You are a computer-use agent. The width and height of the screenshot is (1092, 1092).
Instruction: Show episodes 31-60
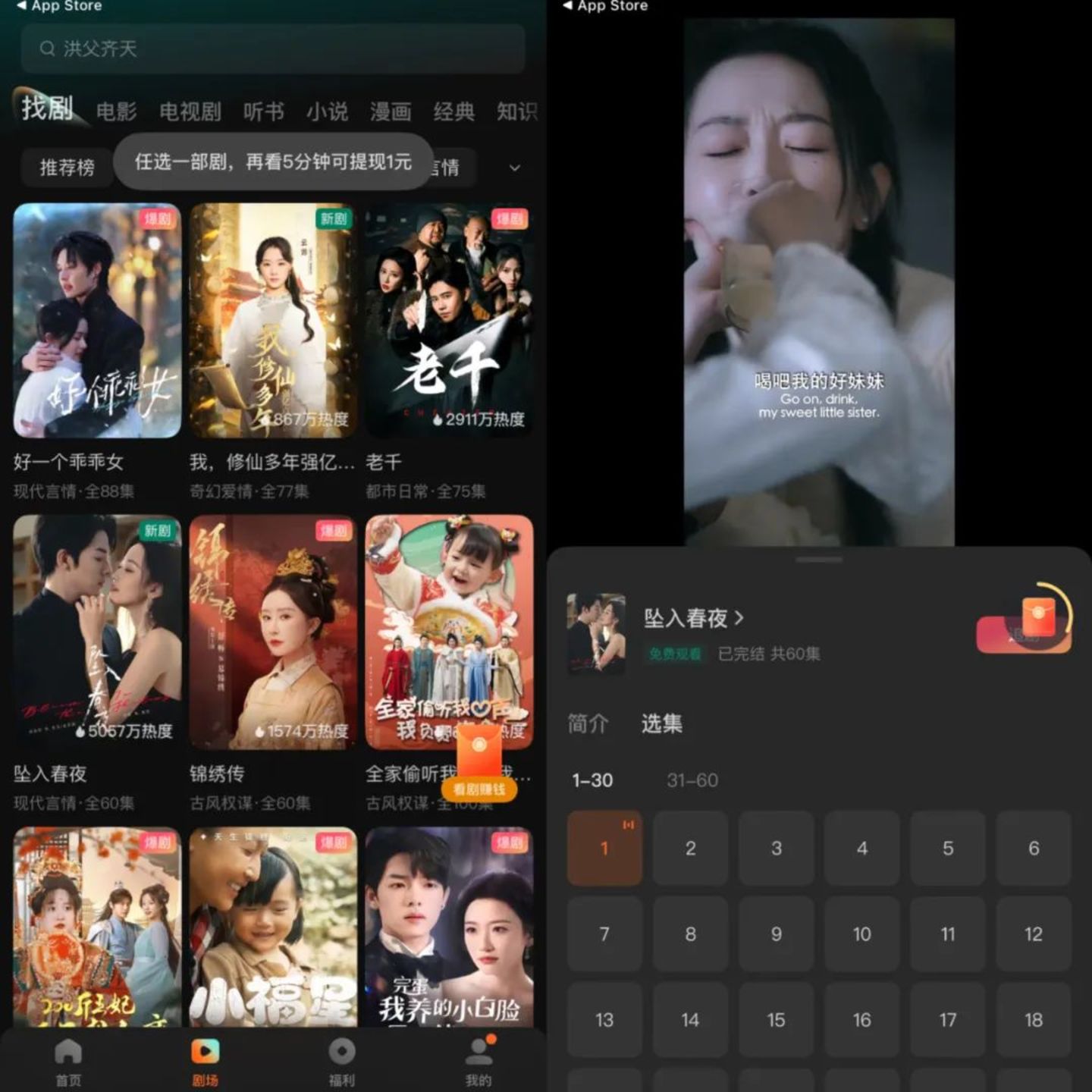(x=692, y=780)
